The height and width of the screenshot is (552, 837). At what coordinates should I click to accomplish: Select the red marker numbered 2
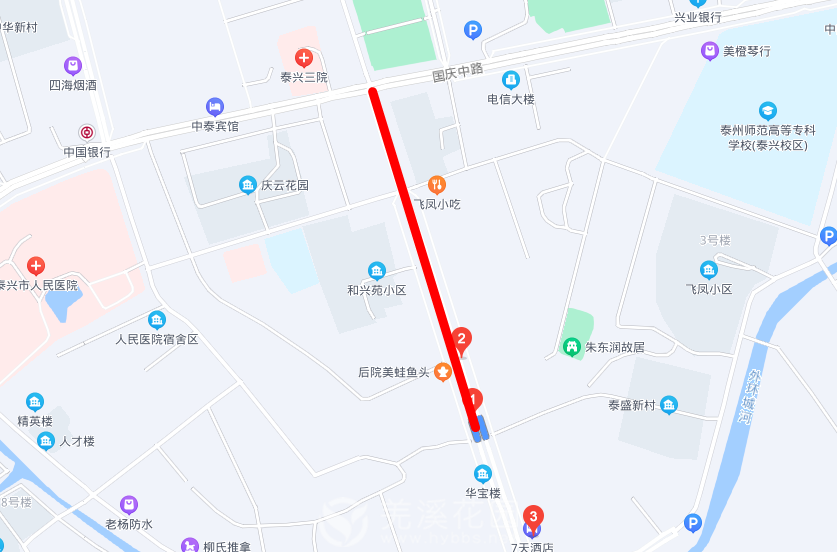click(461, 339)
